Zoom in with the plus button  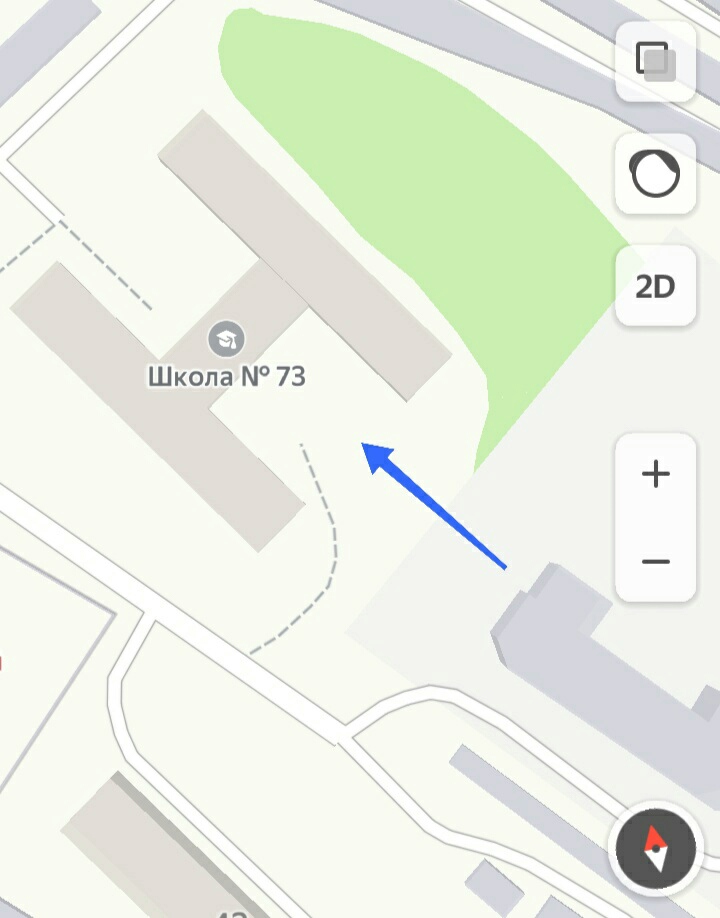[656, 474]
